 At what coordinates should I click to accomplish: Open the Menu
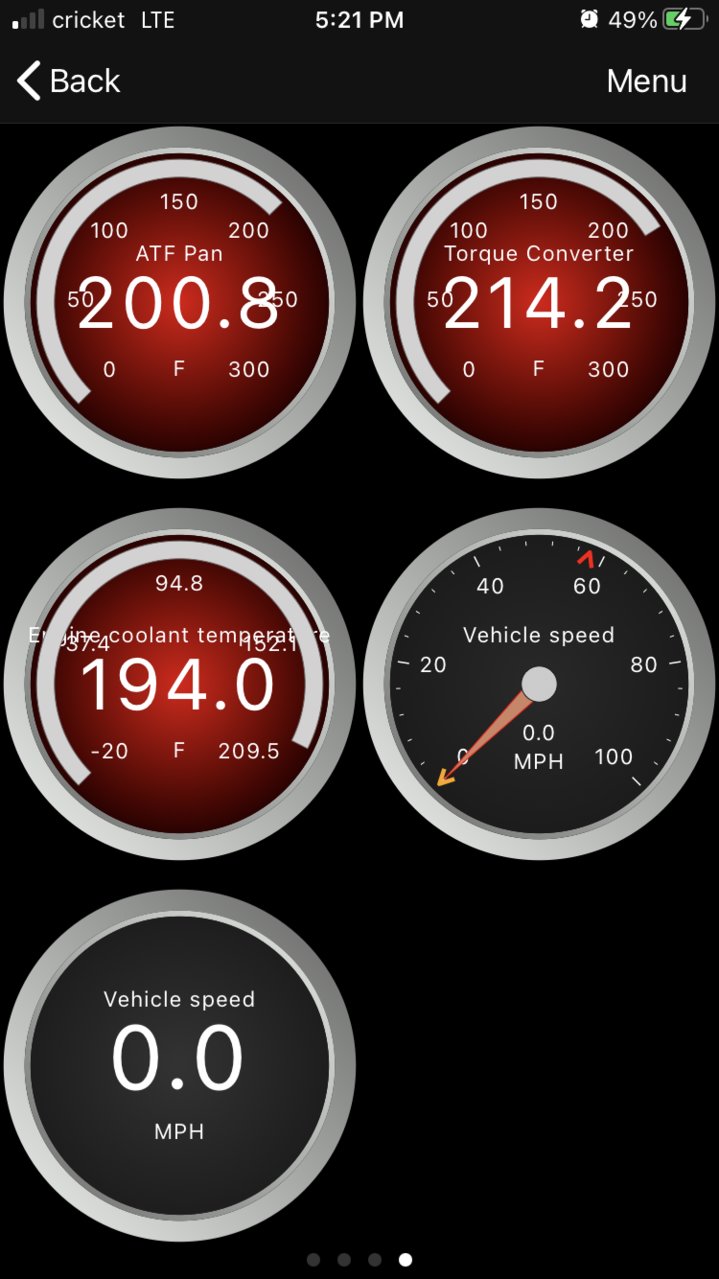click(646, 81)
